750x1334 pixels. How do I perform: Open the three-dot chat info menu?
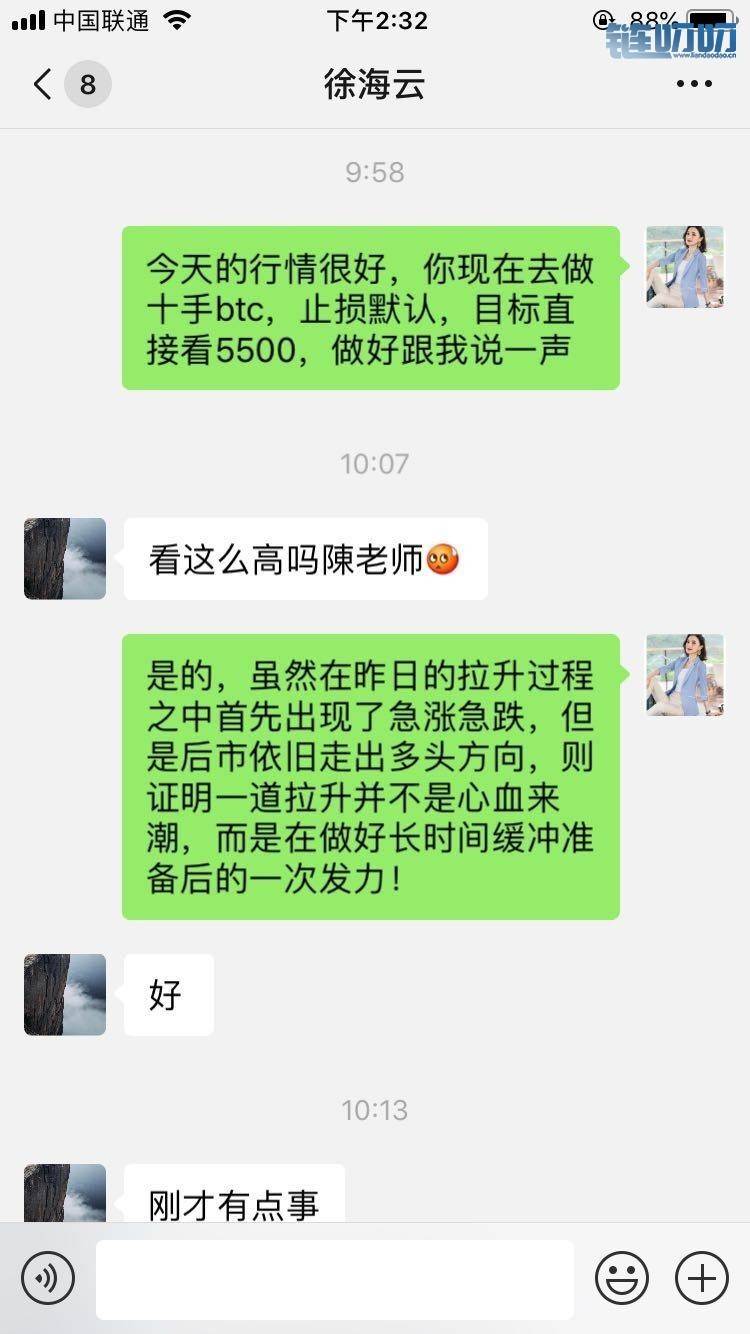click(694, 84)
